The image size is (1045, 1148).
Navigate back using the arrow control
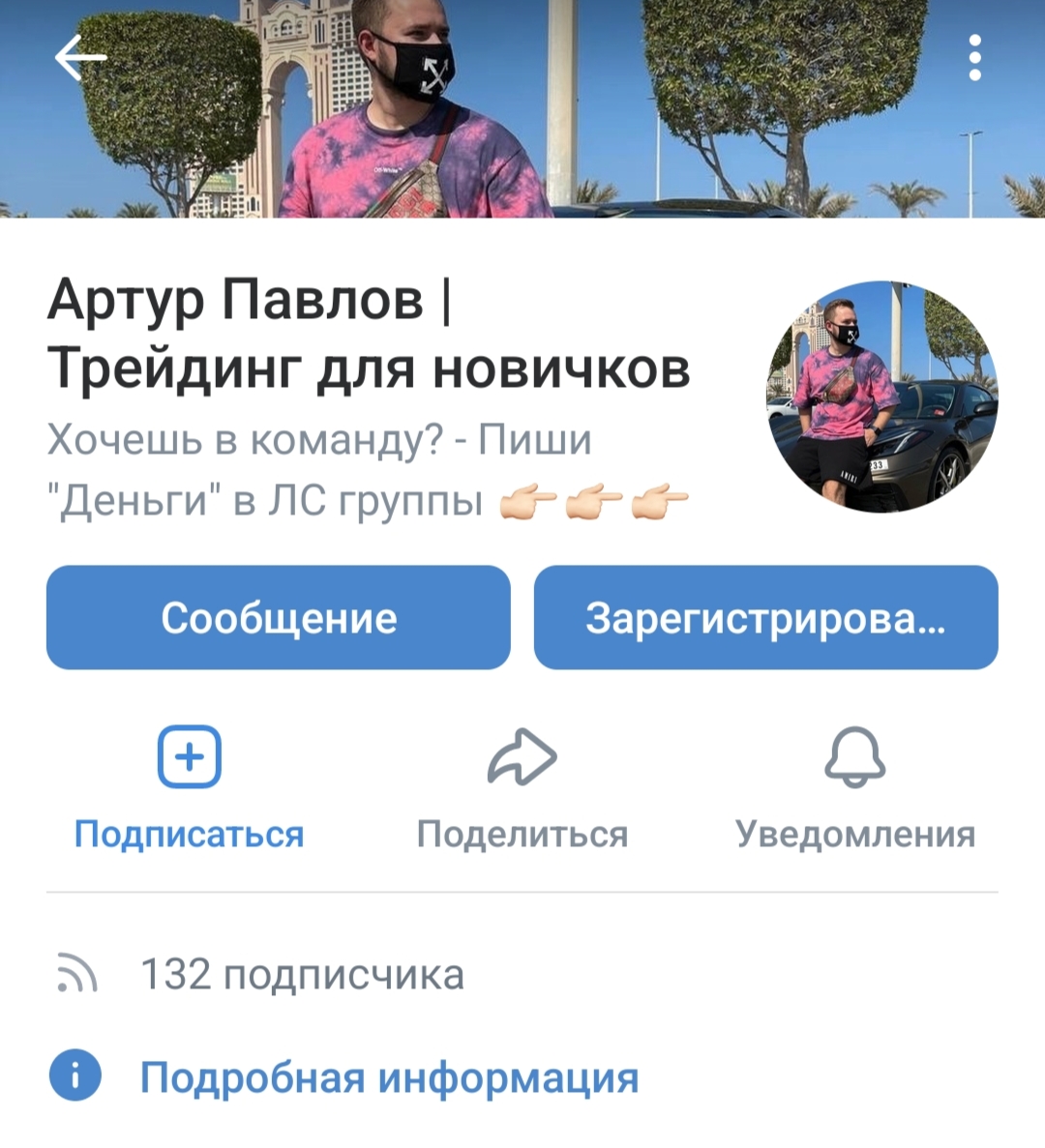tap(79, 58)
